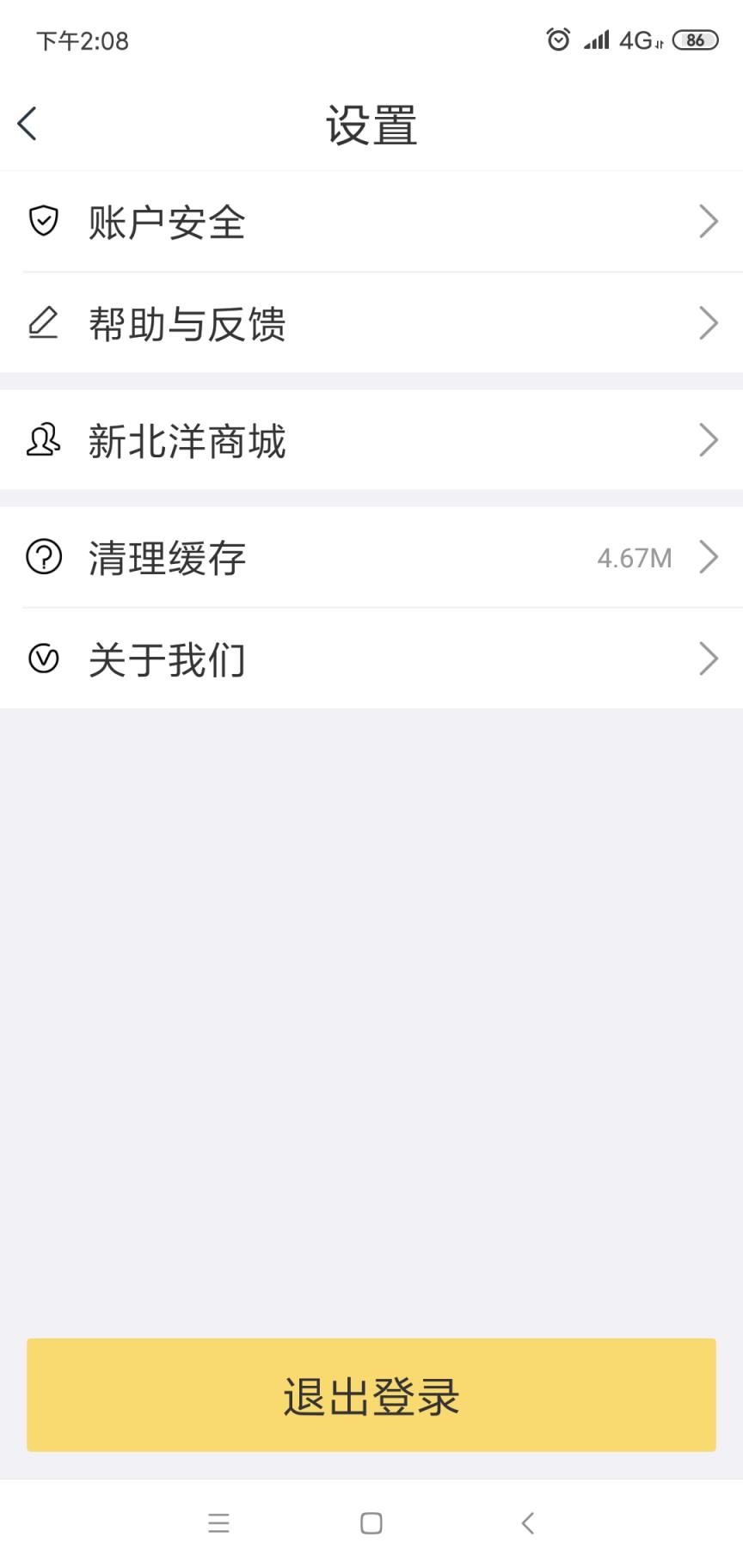Expand 账户安全 via its chevron
The image size is (743, 1568).
tap(709, 221)
